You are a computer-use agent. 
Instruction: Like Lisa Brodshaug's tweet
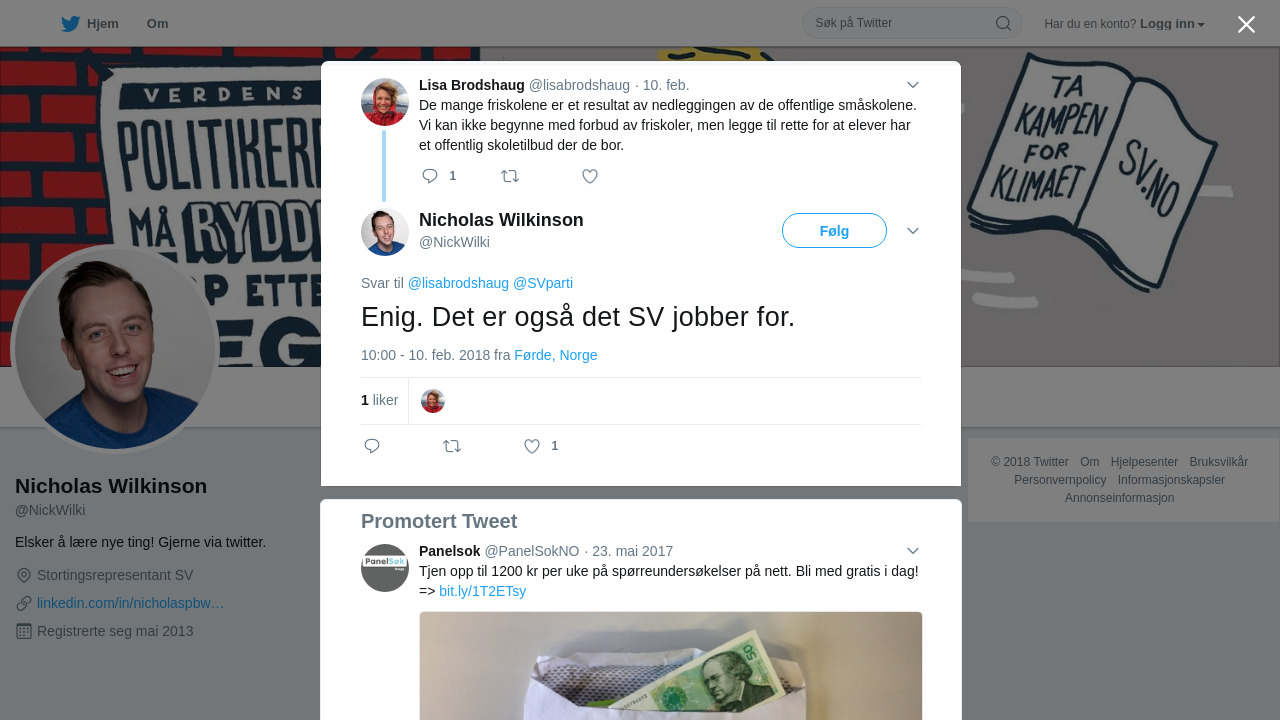coord(590,176)
